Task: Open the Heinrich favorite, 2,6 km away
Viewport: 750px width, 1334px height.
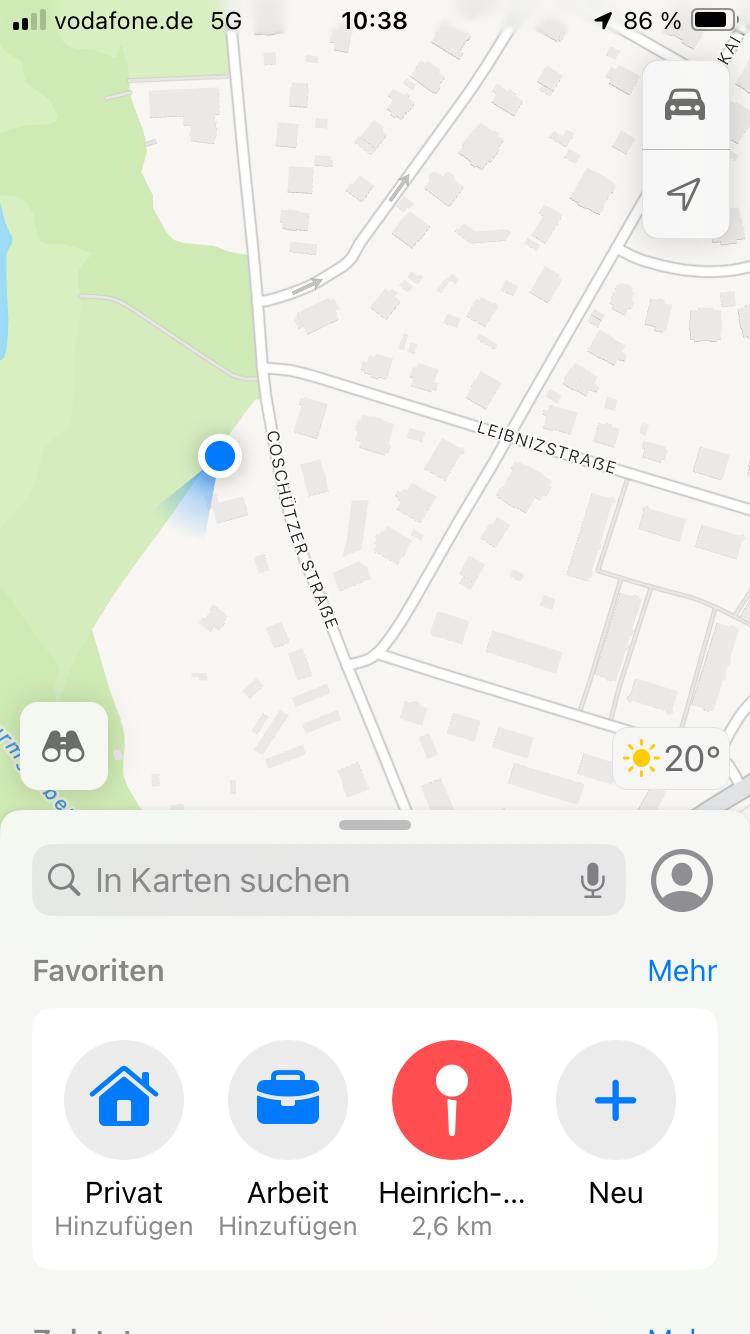Action: click(x=452, y=1139)
